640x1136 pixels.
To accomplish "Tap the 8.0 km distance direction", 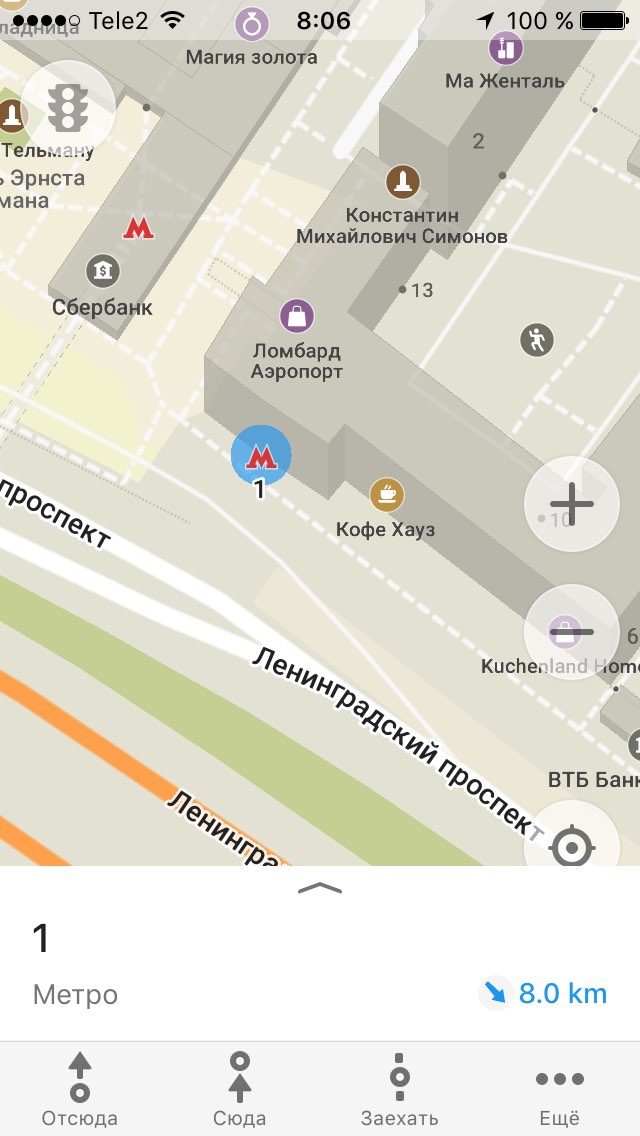I will (544, 993).
